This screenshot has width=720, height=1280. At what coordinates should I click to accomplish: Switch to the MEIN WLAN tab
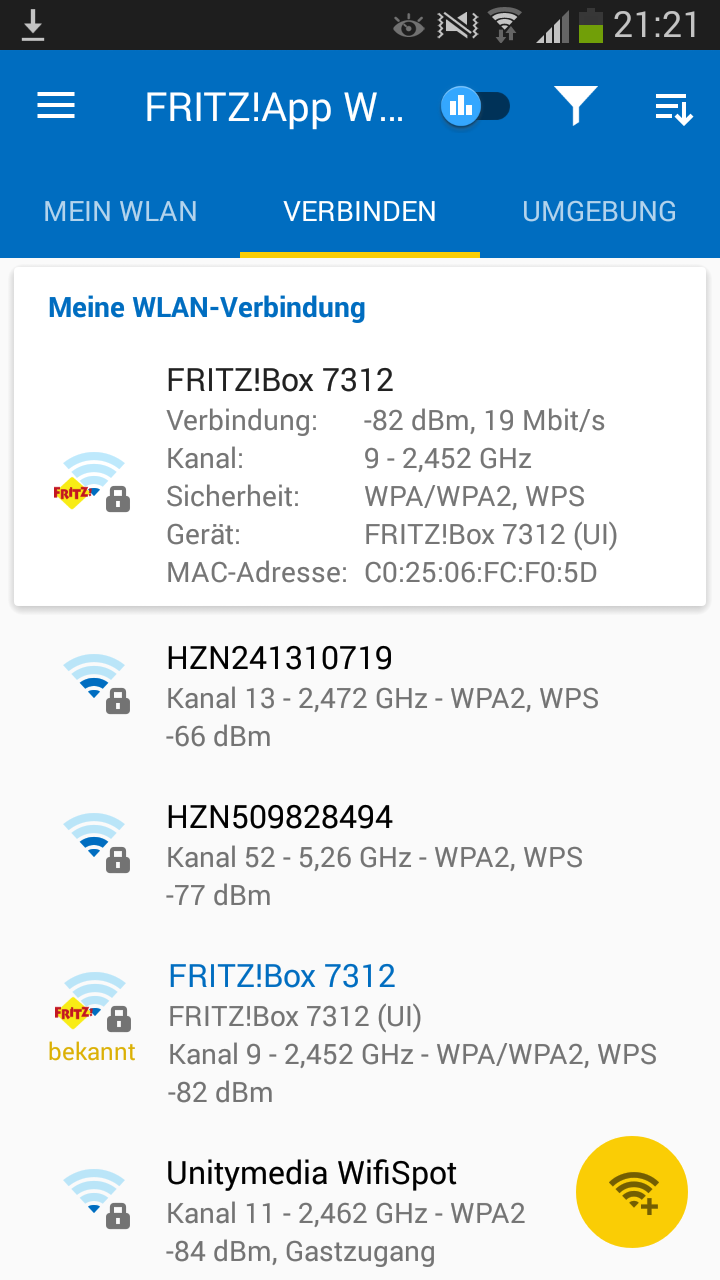[x=120, y=212]
